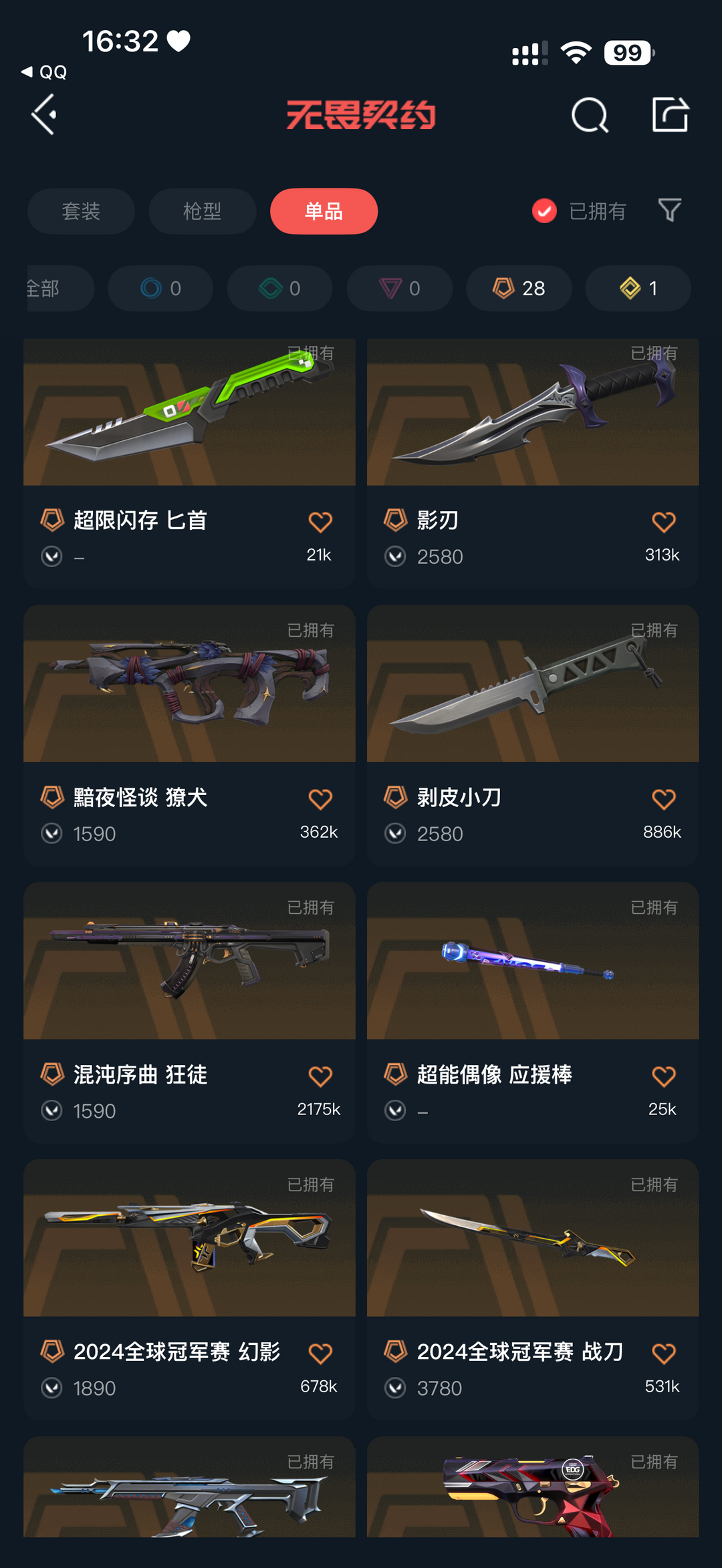This screenshot has height=1568, width=722.
Task: Select the currency filter showing 28 items
Action: click(x=517, y=288)
